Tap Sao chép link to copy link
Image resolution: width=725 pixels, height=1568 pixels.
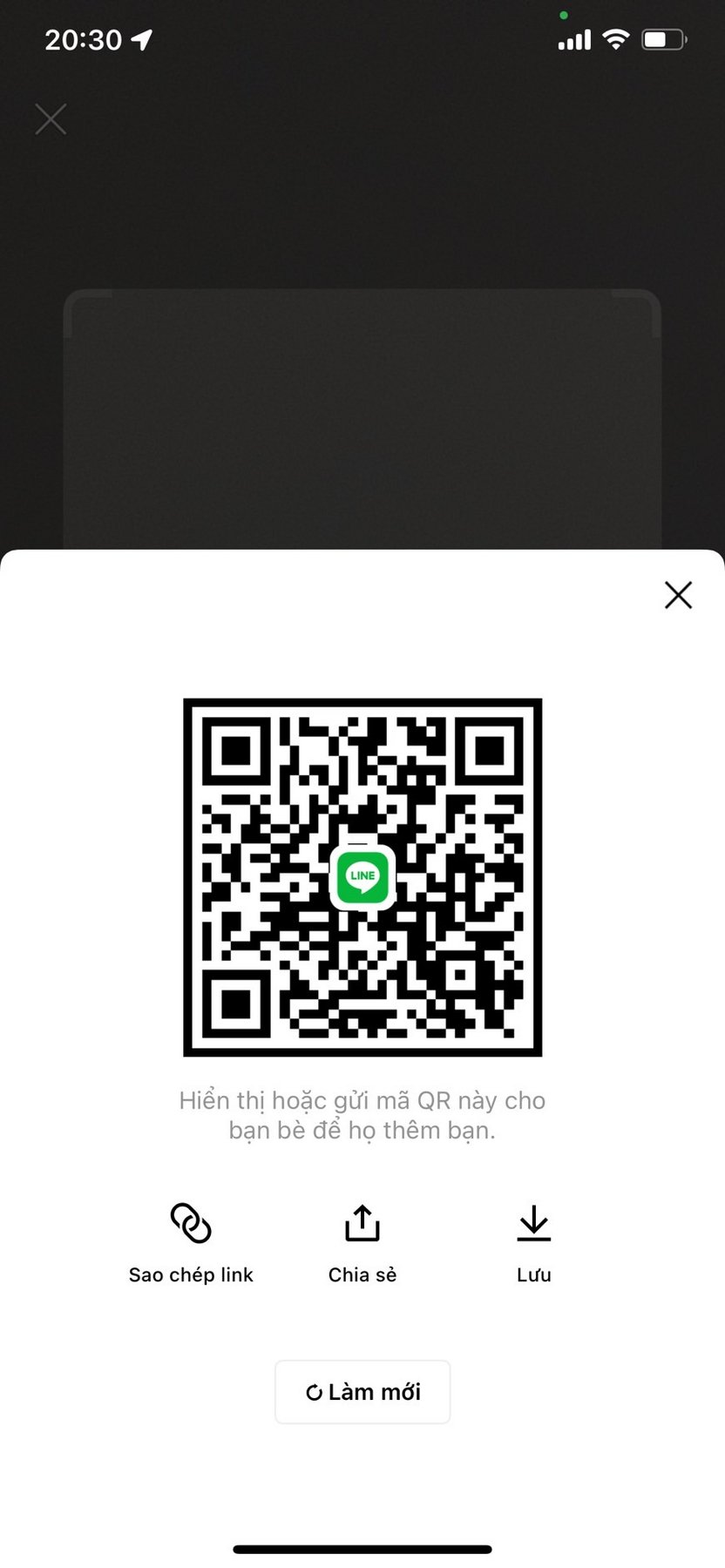point(191,1242)
